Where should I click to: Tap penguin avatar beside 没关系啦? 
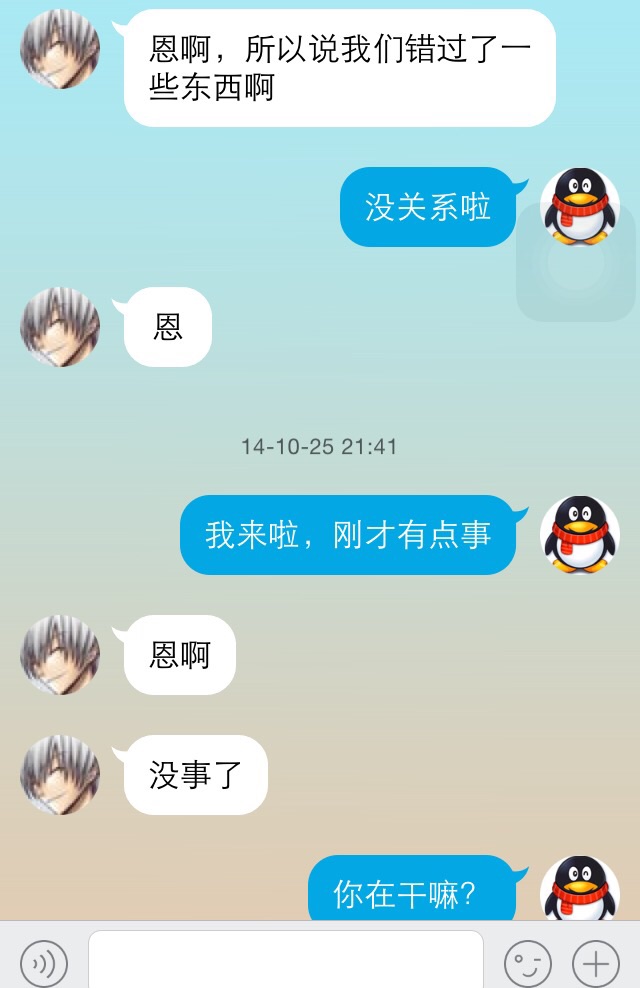click(580, 207)
